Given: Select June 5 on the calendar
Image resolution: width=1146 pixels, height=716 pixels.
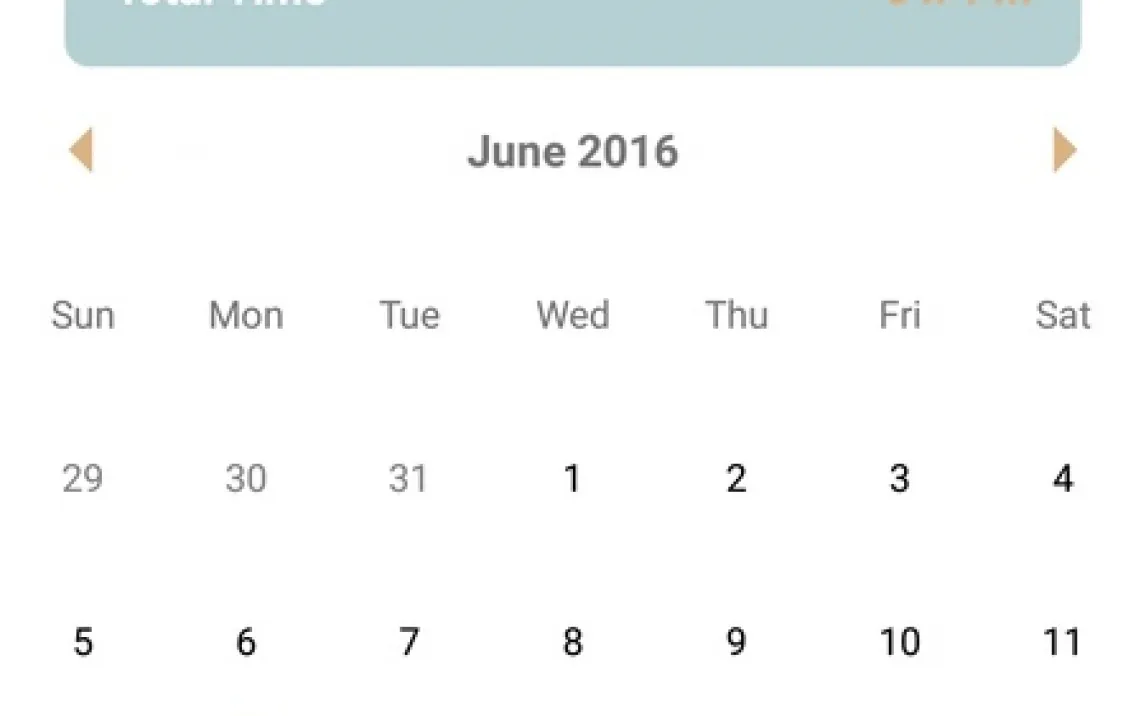Looking at the screenshot, I should pyautogui.click(x=83, y=641).
